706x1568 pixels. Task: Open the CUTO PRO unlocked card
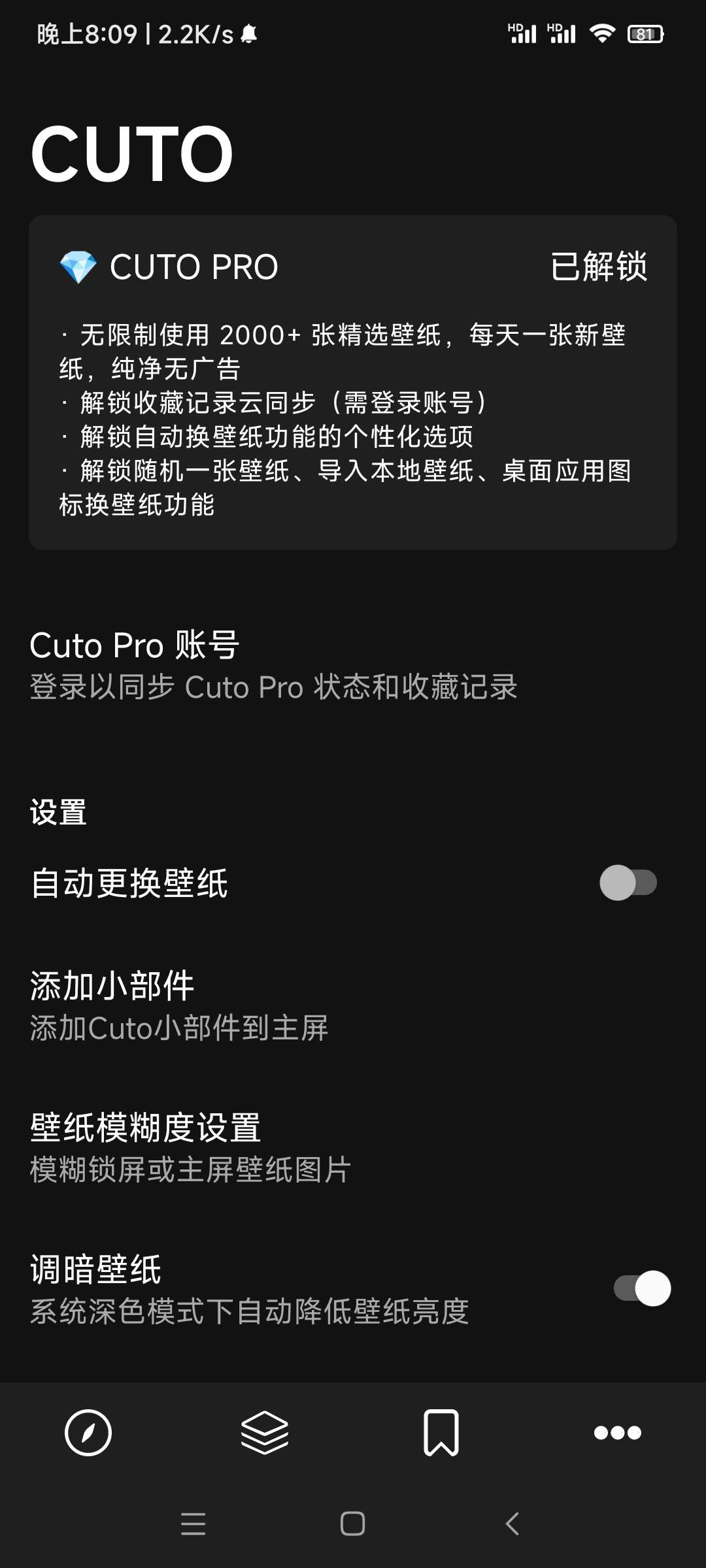(x=353, y=382)
